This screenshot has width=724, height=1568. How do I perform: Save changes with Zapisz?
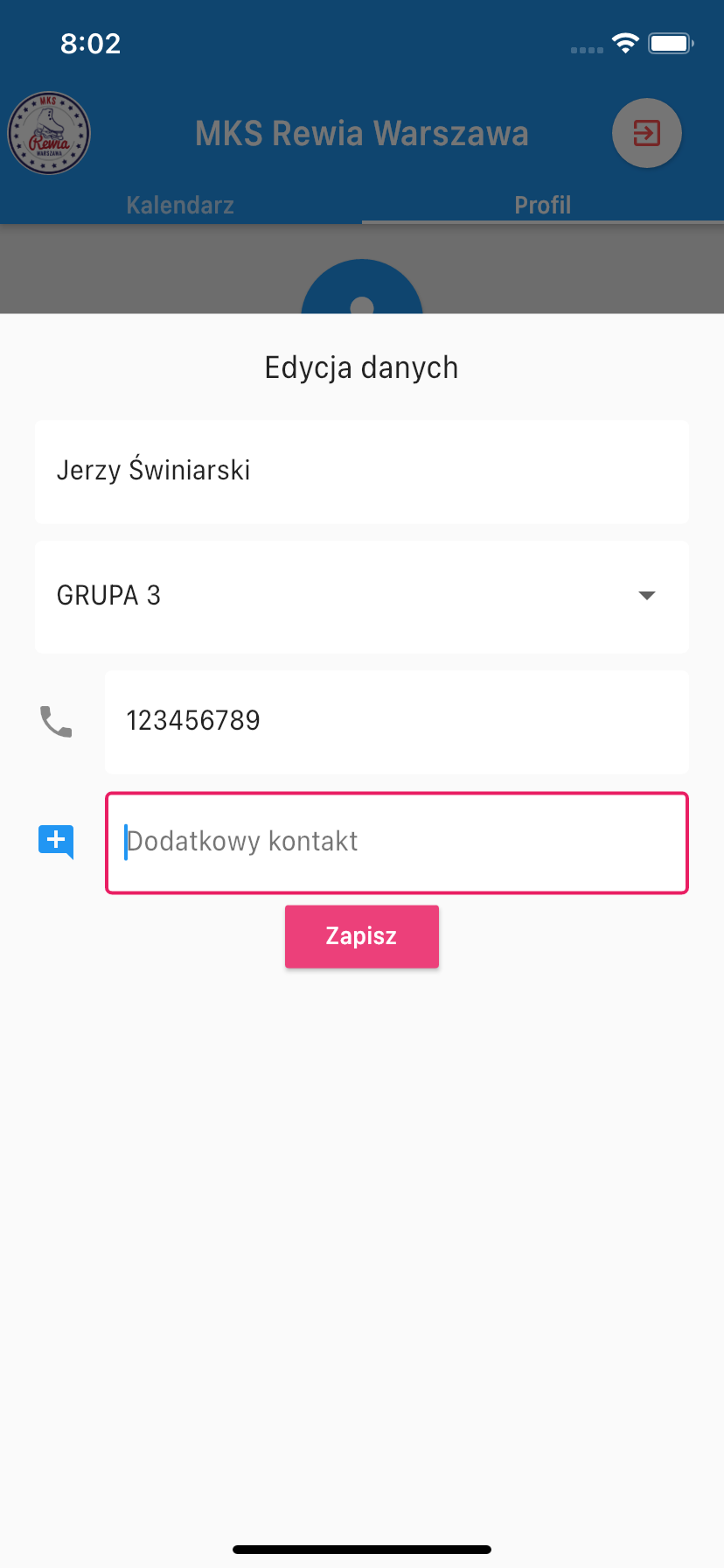click(362, 936)
